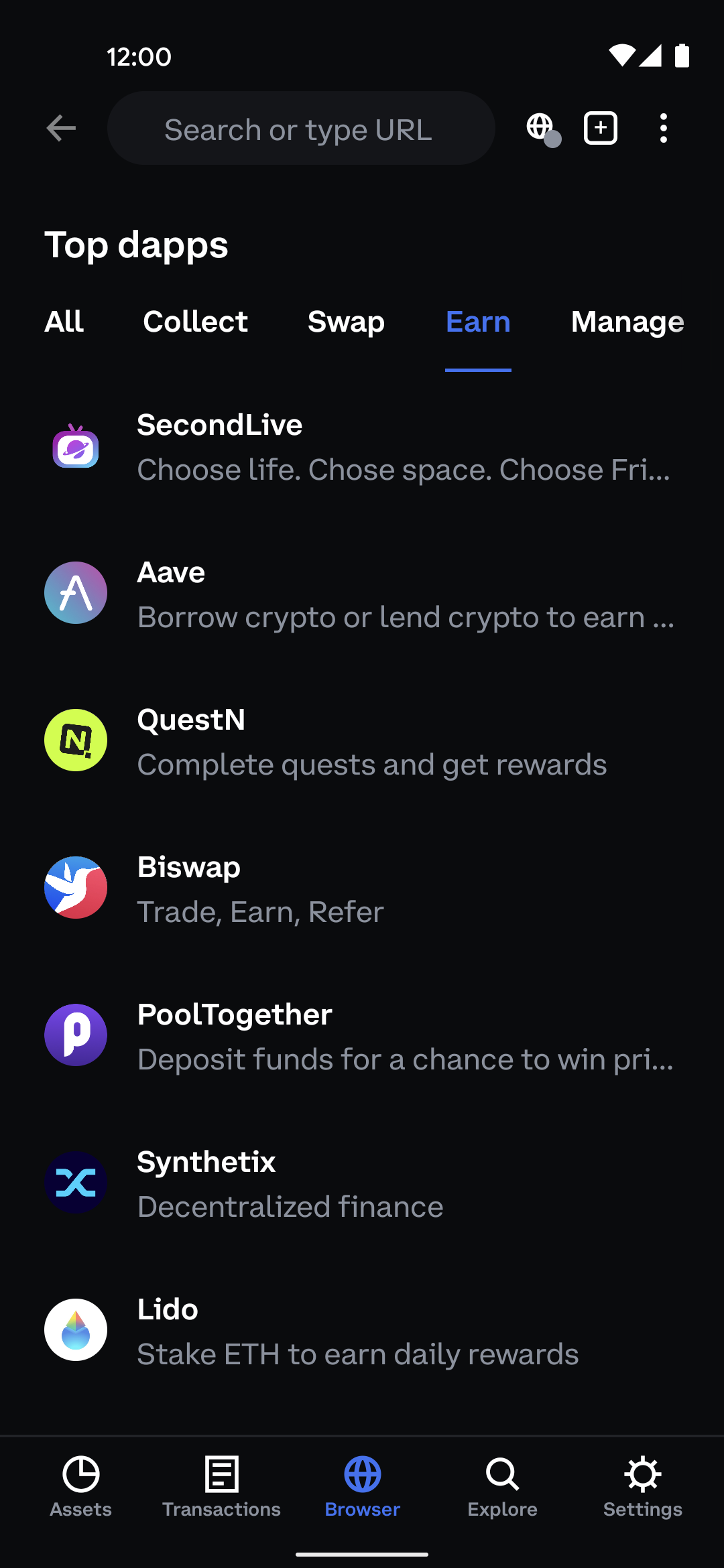Select the Manage tab
Image resolution: width=724 pixels, height=1568 pixels.
tap(627, 322)
